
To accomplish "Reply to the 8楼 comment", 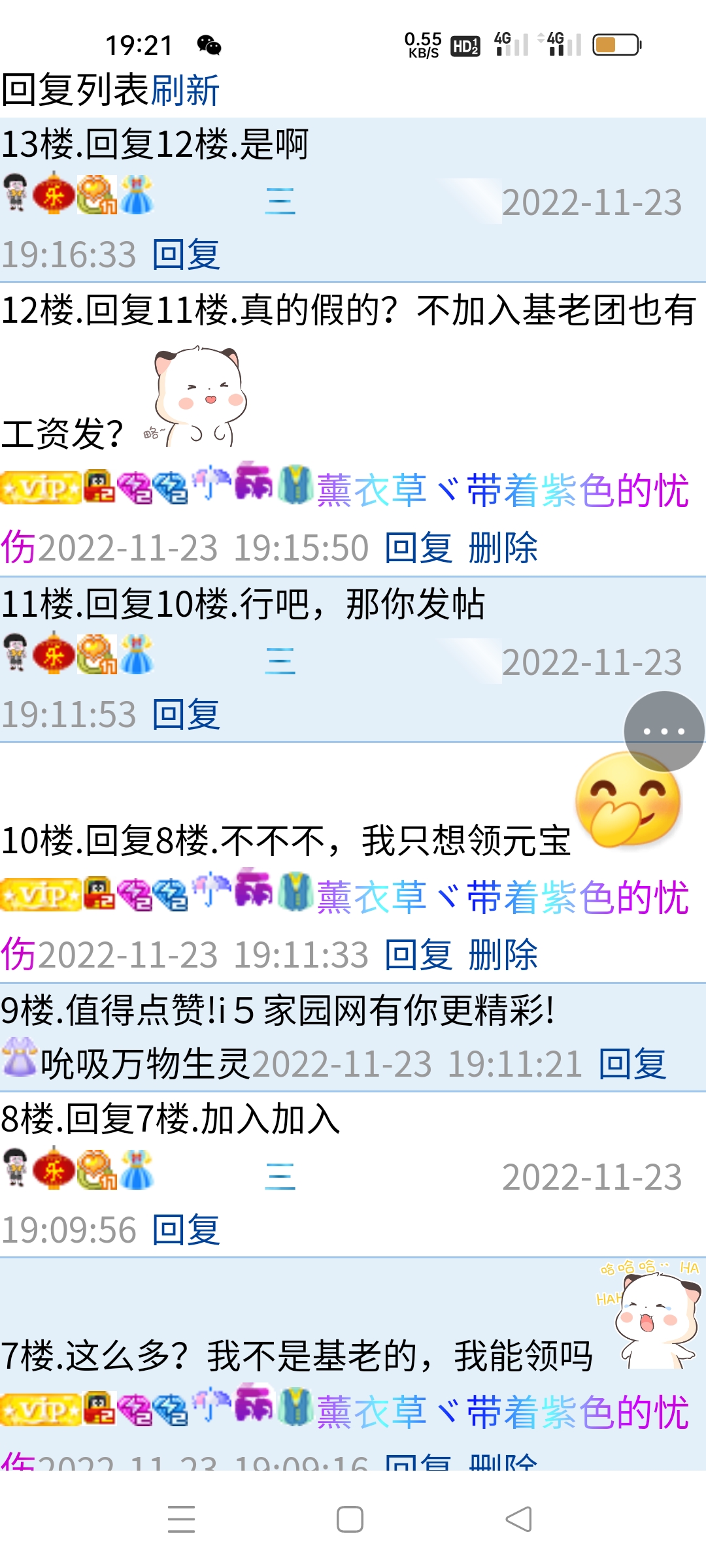I will tap(186, 1230).
